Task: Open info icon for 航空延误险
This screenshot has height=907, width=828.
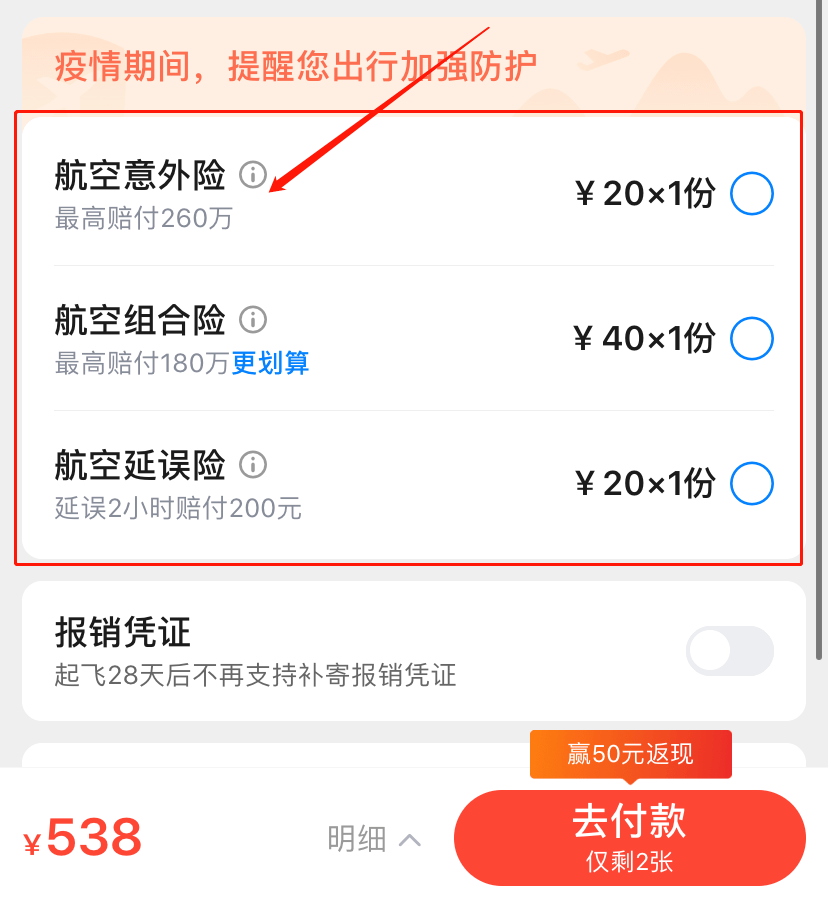Action: pos(253,465)
